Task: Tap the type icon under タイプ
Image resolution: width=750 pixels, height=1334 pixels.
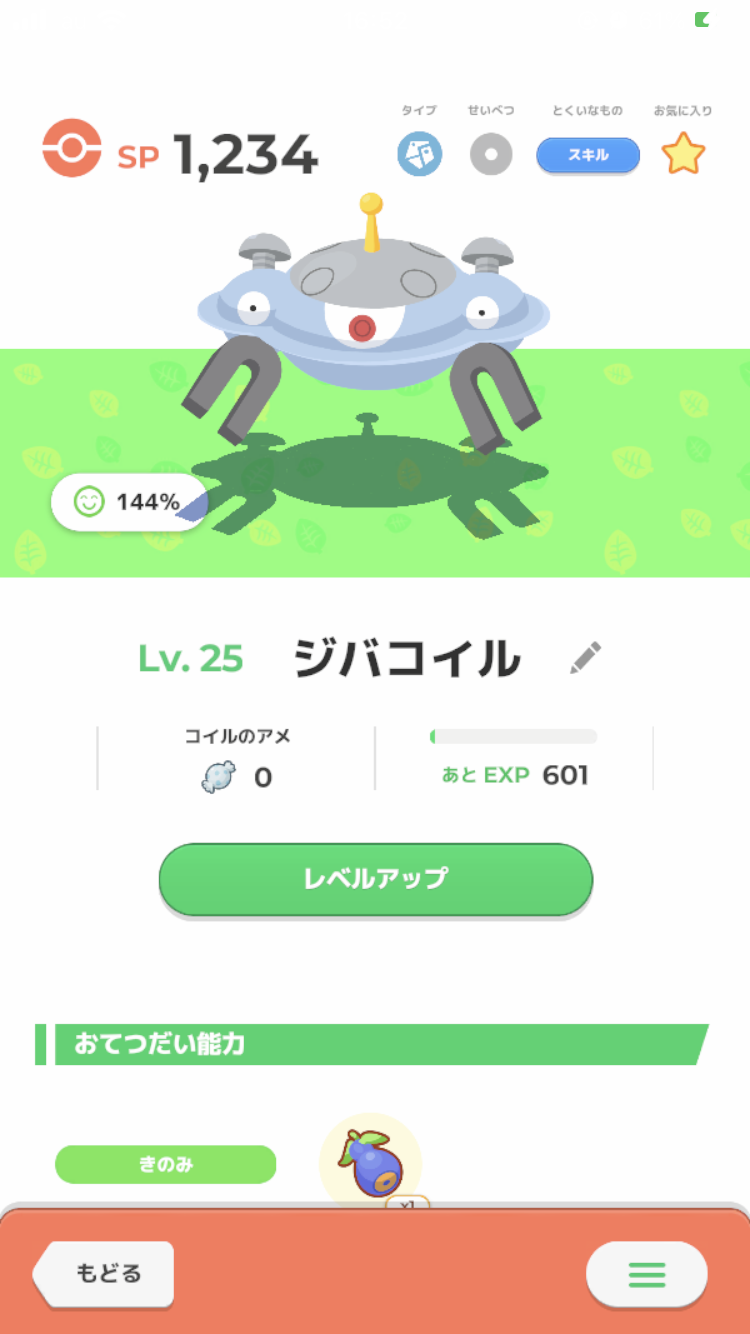Action: click(419, 155)
